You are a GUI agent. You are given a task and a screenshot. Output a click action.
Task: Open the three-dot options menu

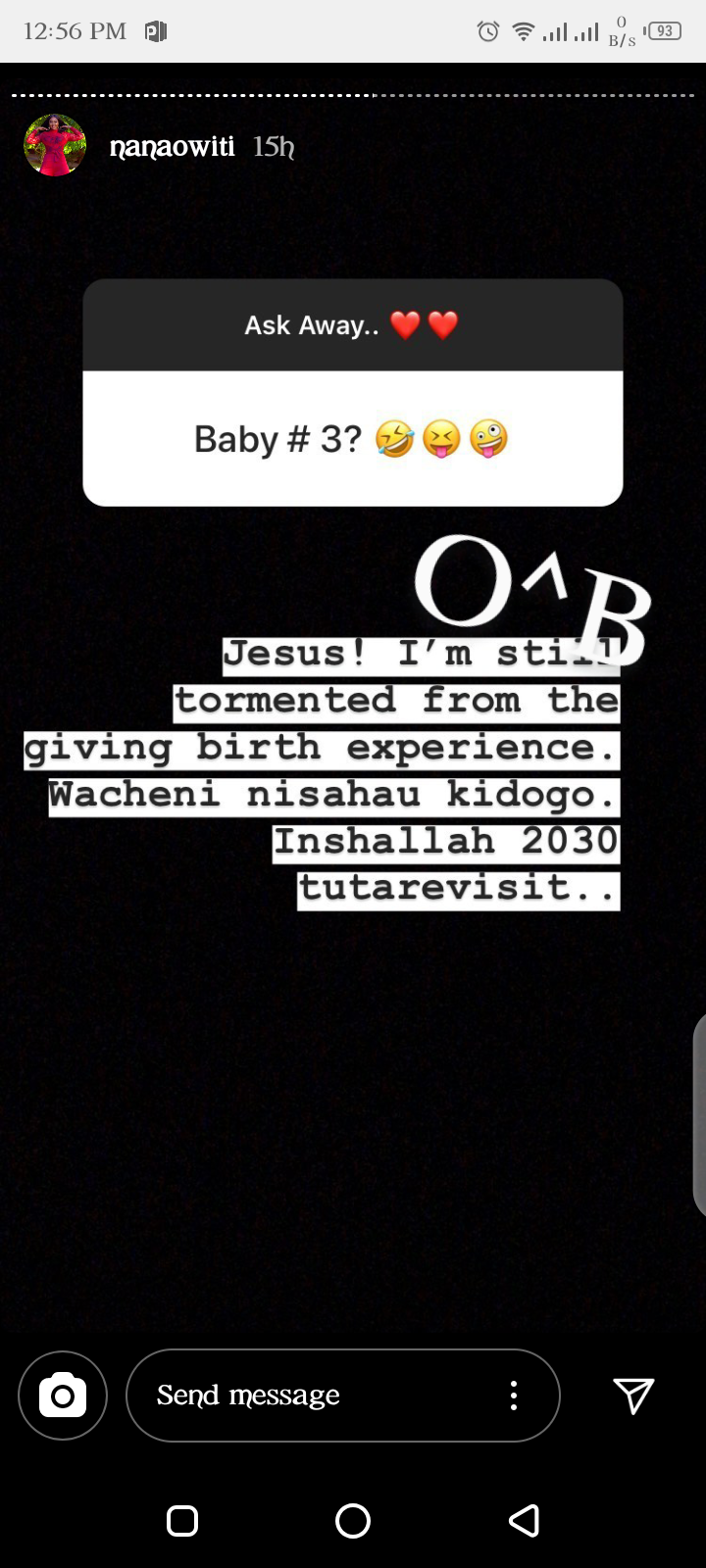click(513, 1396)
